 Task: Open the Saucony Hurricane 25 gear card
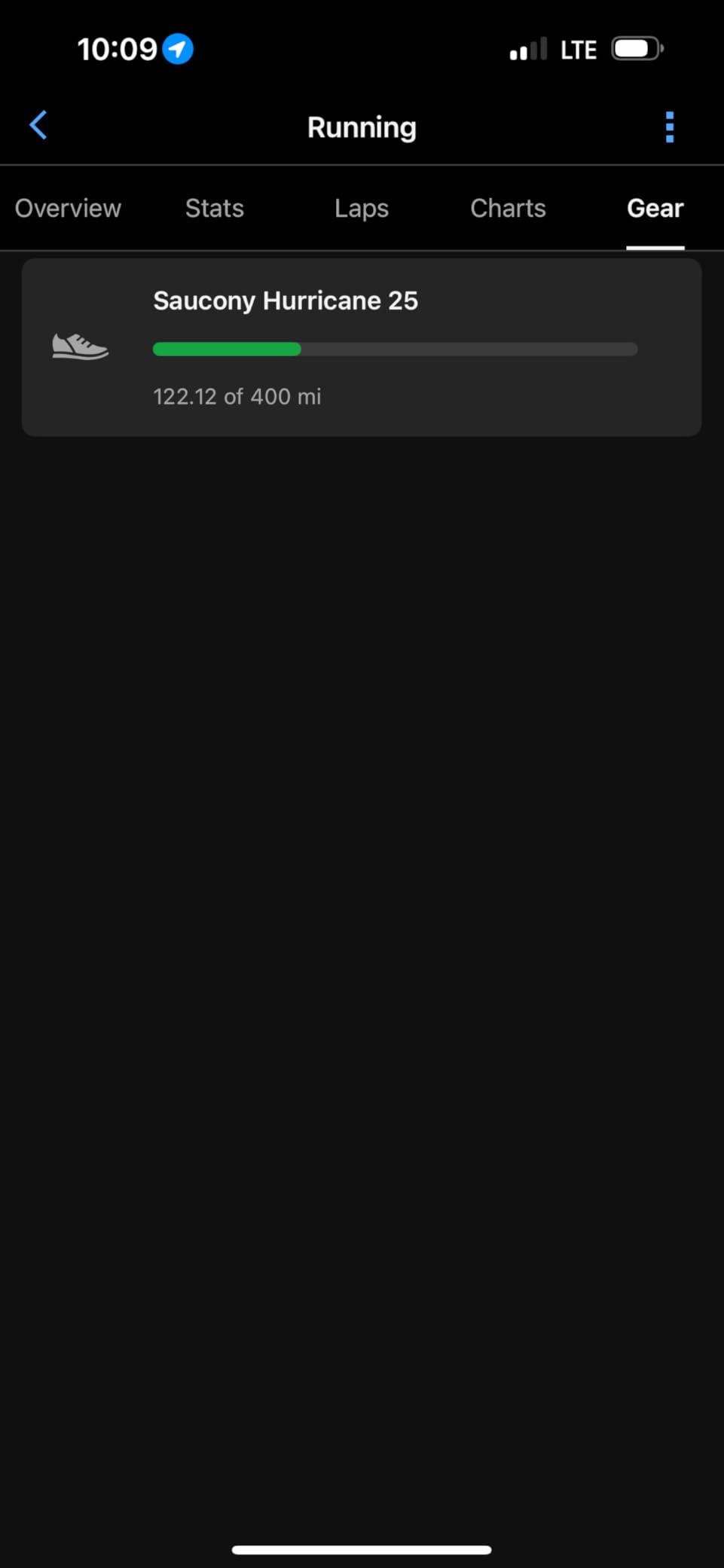[x=362, y=347]
